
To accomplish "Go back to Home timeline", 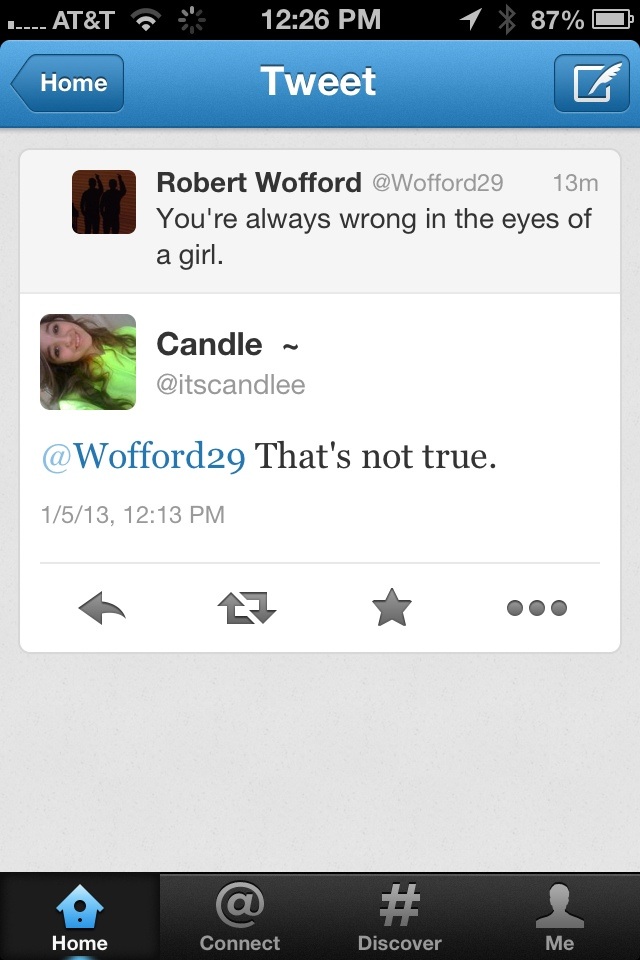I will [68, 83].
